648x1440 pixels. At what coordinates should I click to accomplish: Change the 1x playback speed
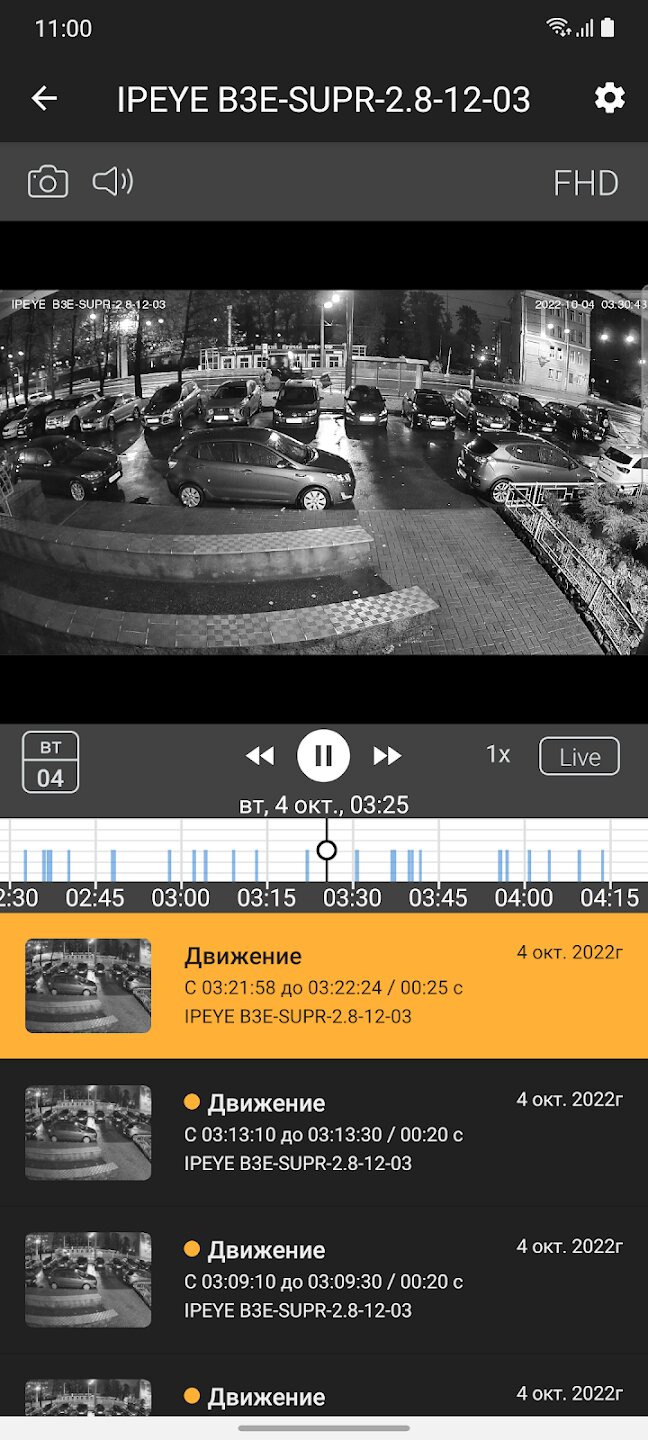click(498, 755)
